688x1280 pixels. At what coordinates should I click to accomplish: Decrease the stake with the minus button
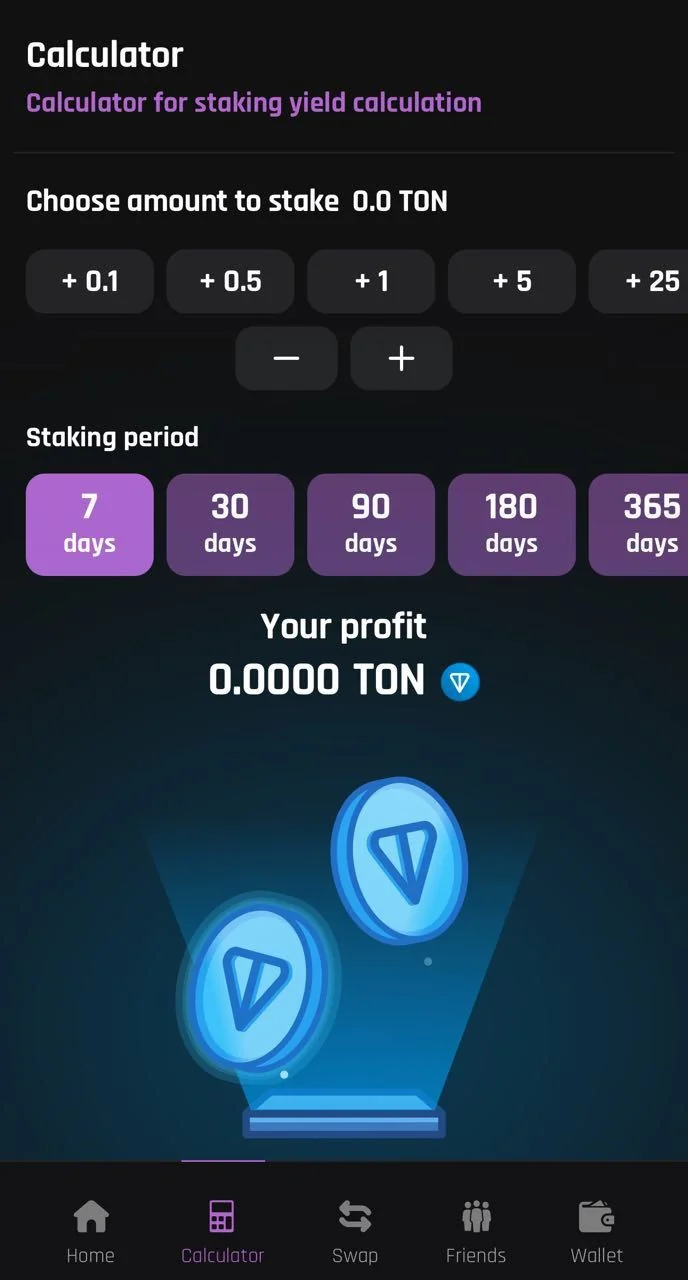coord(286,358)
